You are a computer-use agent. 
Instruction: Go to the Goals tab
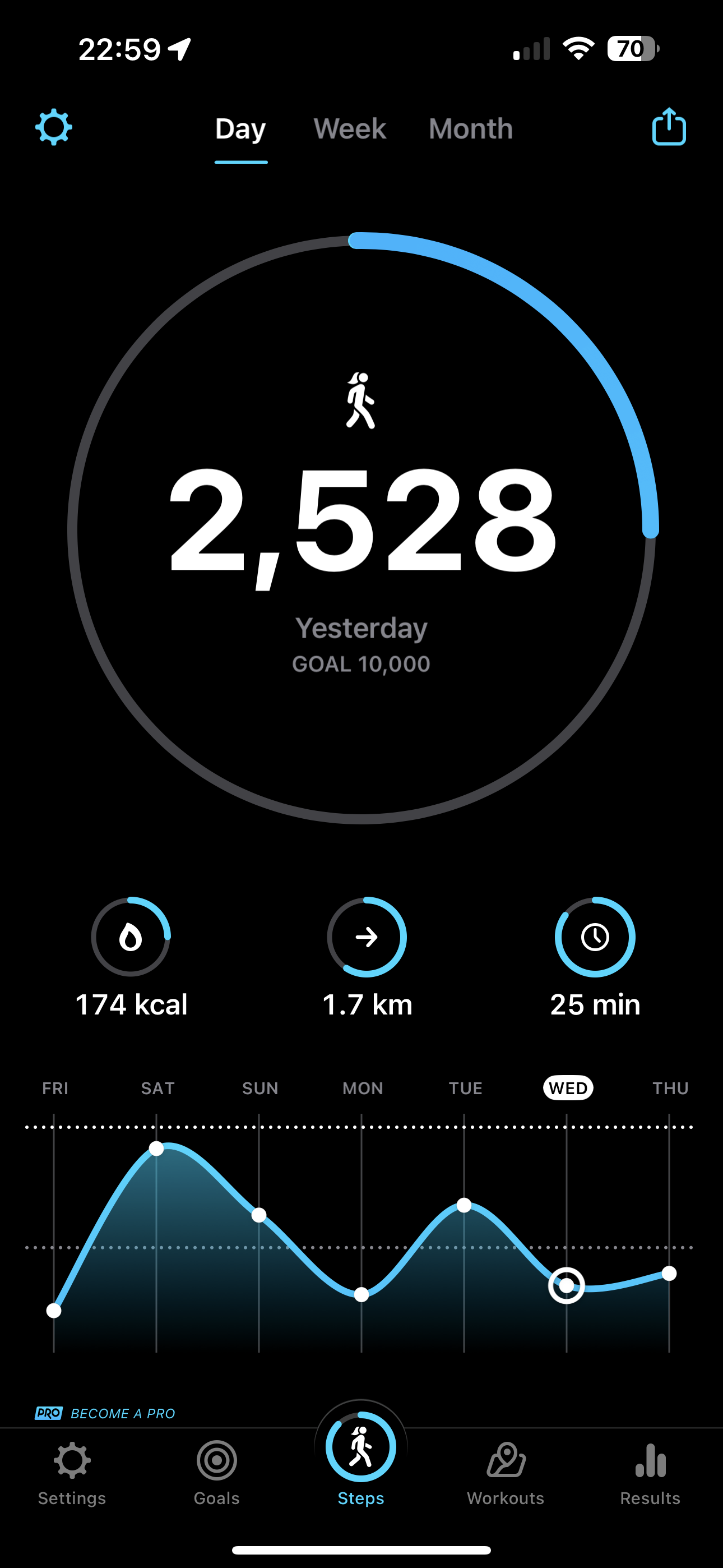[217, 1473]
